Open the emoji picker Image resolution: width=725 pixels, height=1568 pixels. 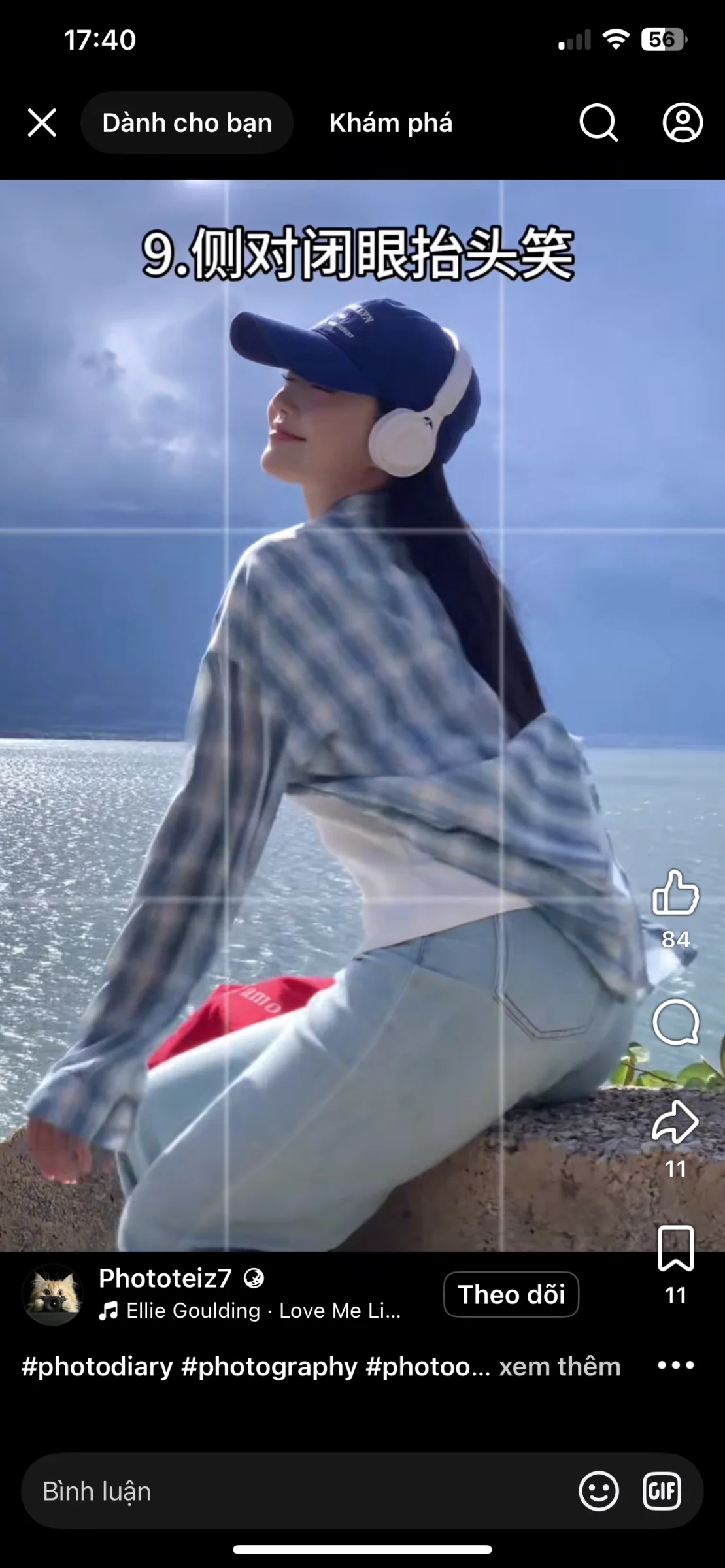click(598, 1492)
